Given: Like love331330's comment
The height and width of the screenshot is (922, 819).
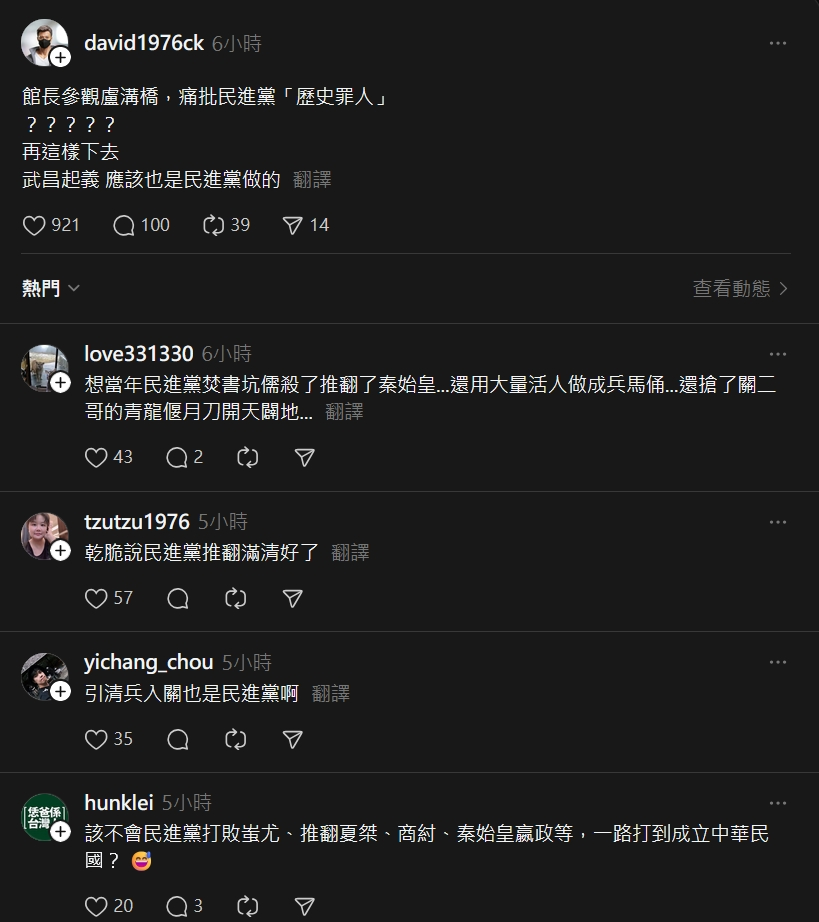Looking at the screenshot, I should 96,457.
